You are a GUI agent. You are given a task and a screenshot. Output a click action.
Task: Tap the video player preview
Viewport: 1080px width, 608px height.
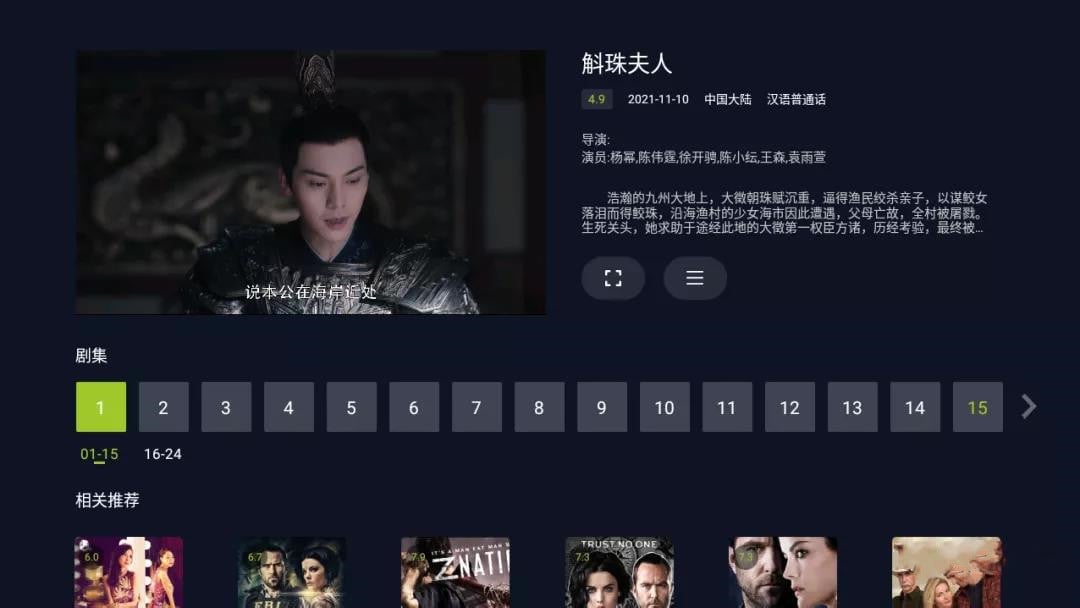(x=311, y=182)
